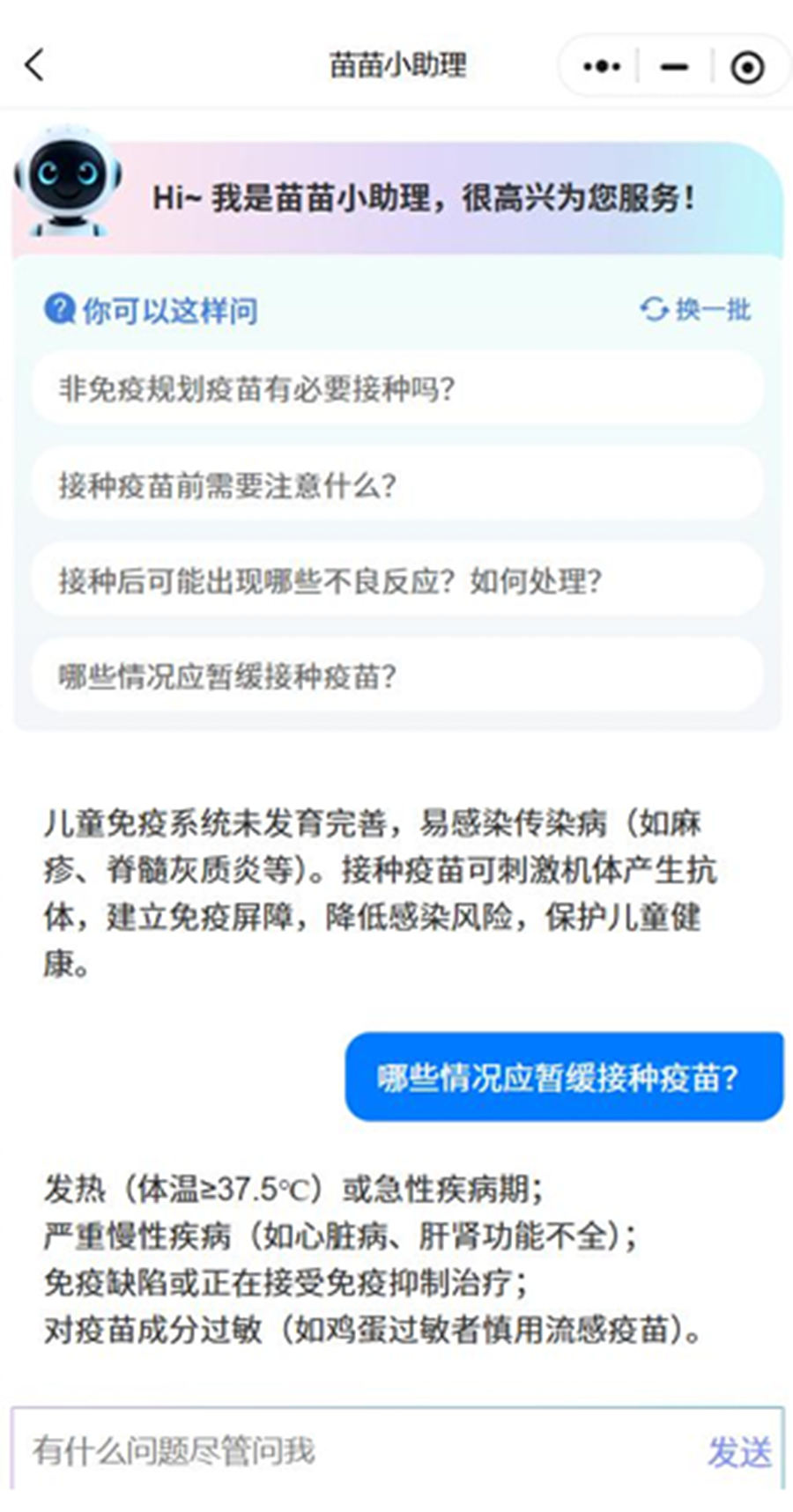This screenshot has height=1512, width=793.
Task: Focus the 有什么问题尽管问我 input box
Action: point(352,1450)
